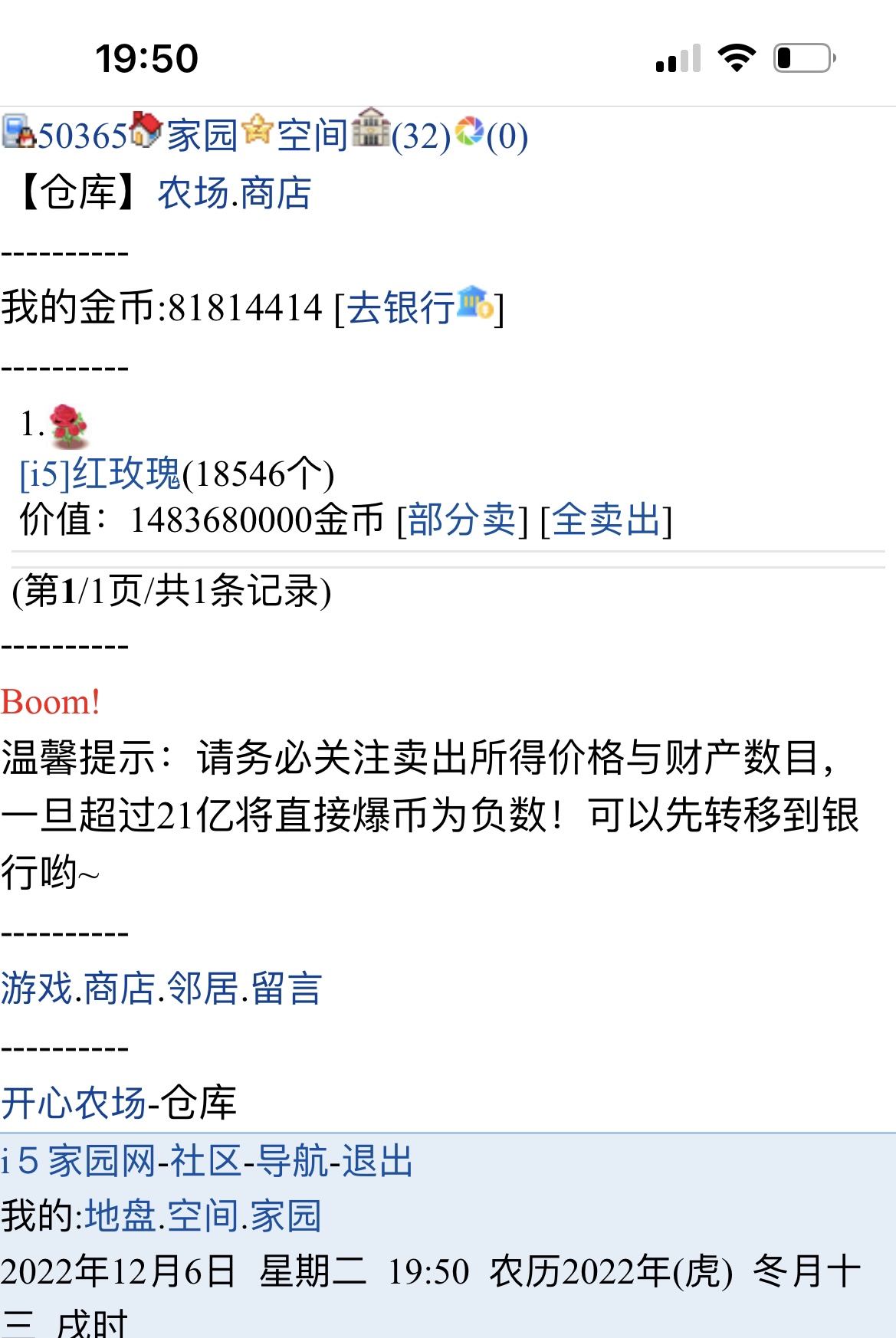Open 导航 in the footer

(291, 1160)
